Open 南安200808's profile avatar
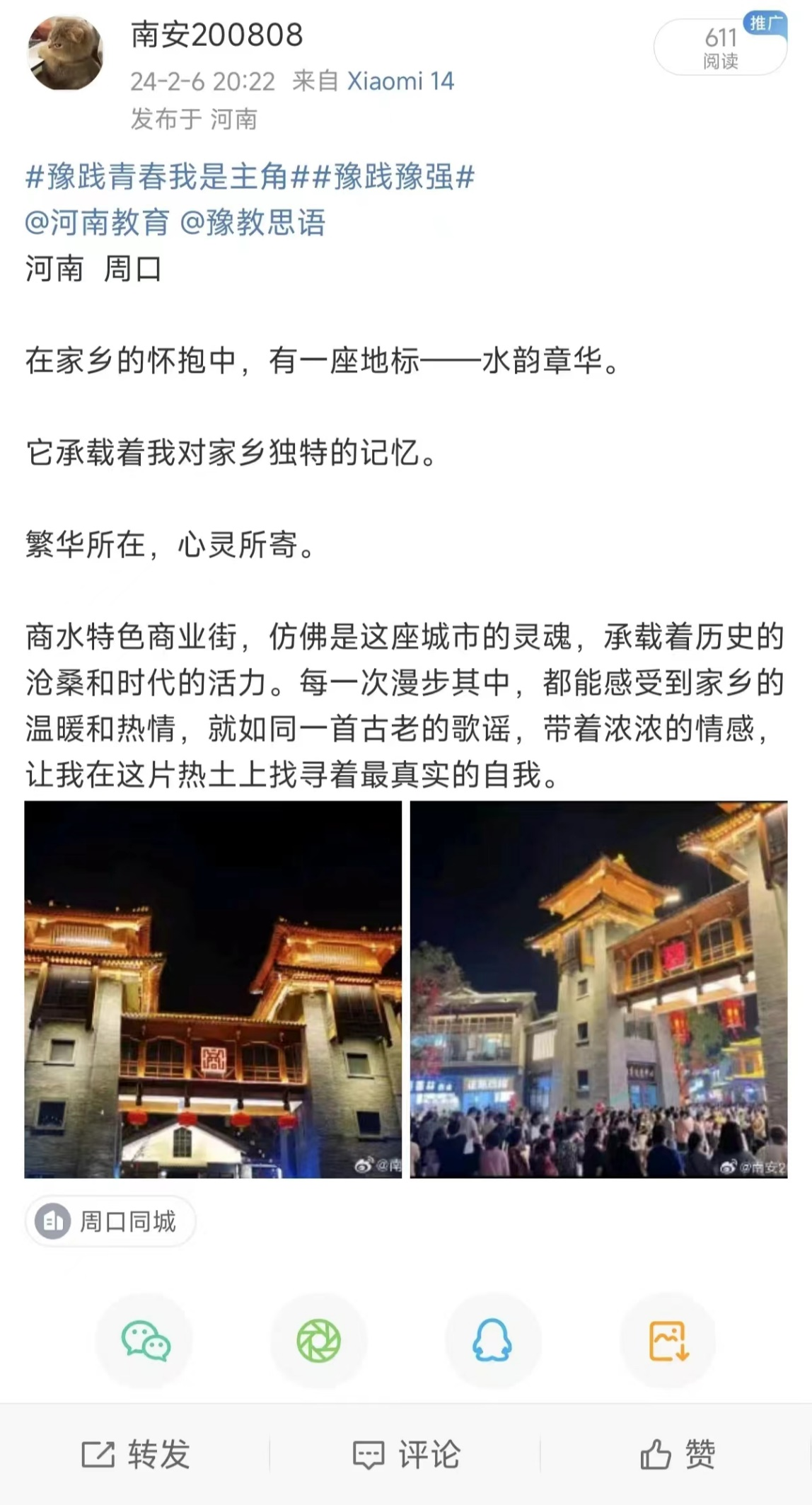812x1505 pixels. coord(65,54)
